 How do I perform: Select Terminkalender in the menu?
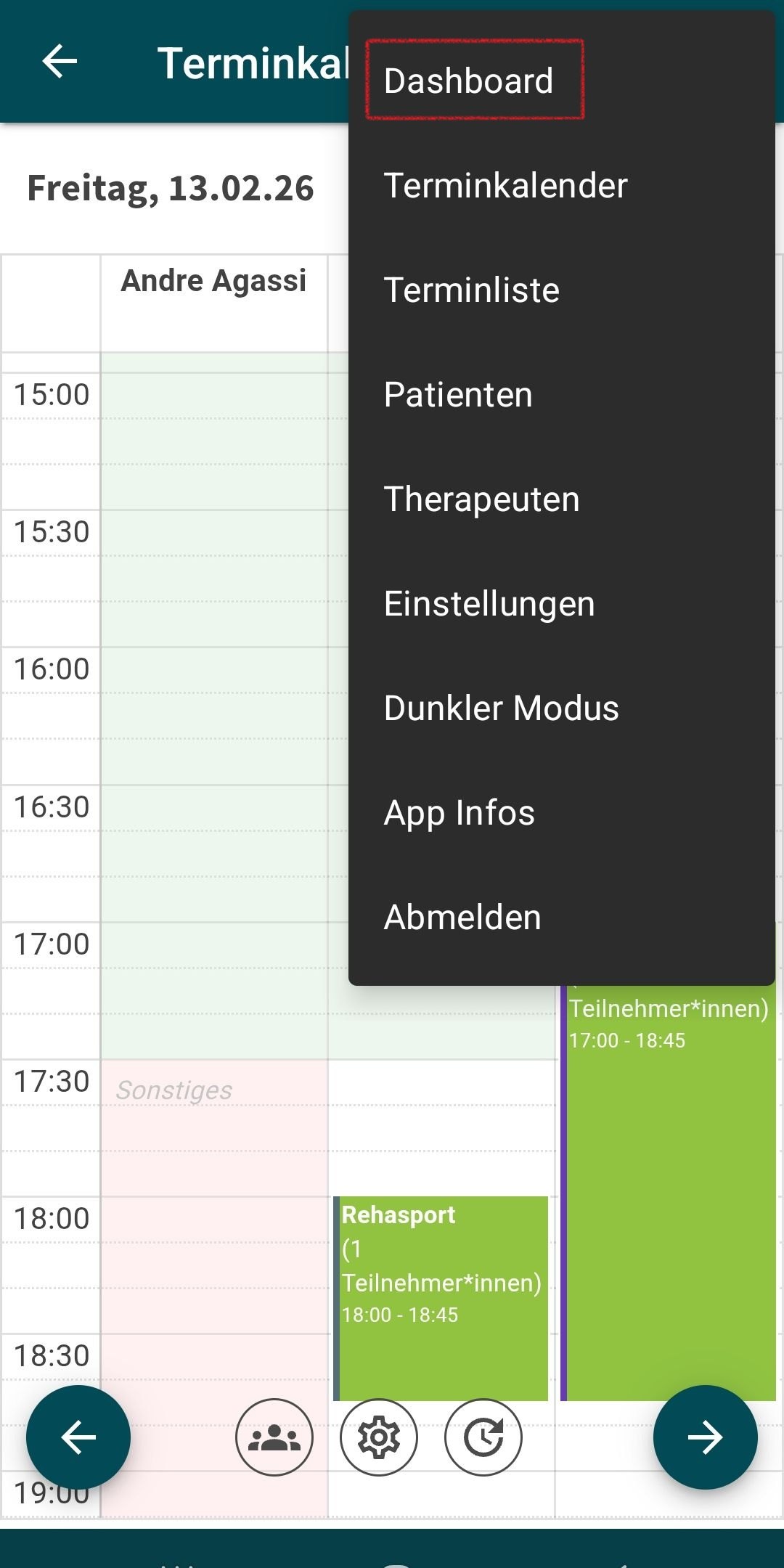point(505,185)
